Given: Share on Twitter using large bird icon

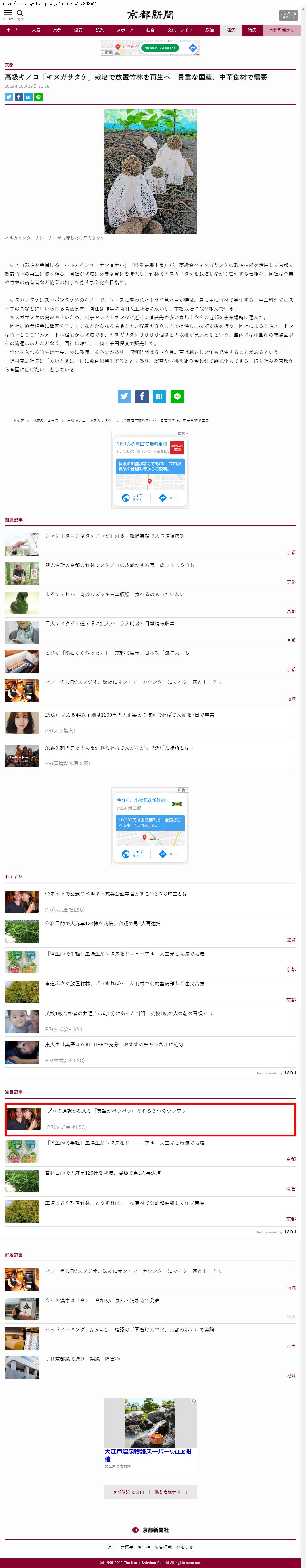Looking at the screenshot, I should [124, 396].
